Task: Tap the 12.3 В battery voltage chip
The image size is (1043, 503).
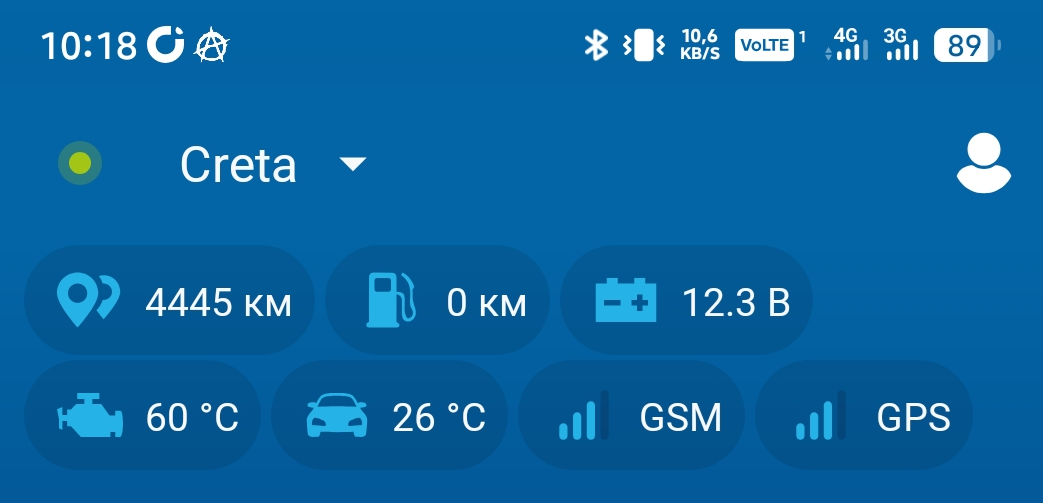Action: (x=686, y=302)
